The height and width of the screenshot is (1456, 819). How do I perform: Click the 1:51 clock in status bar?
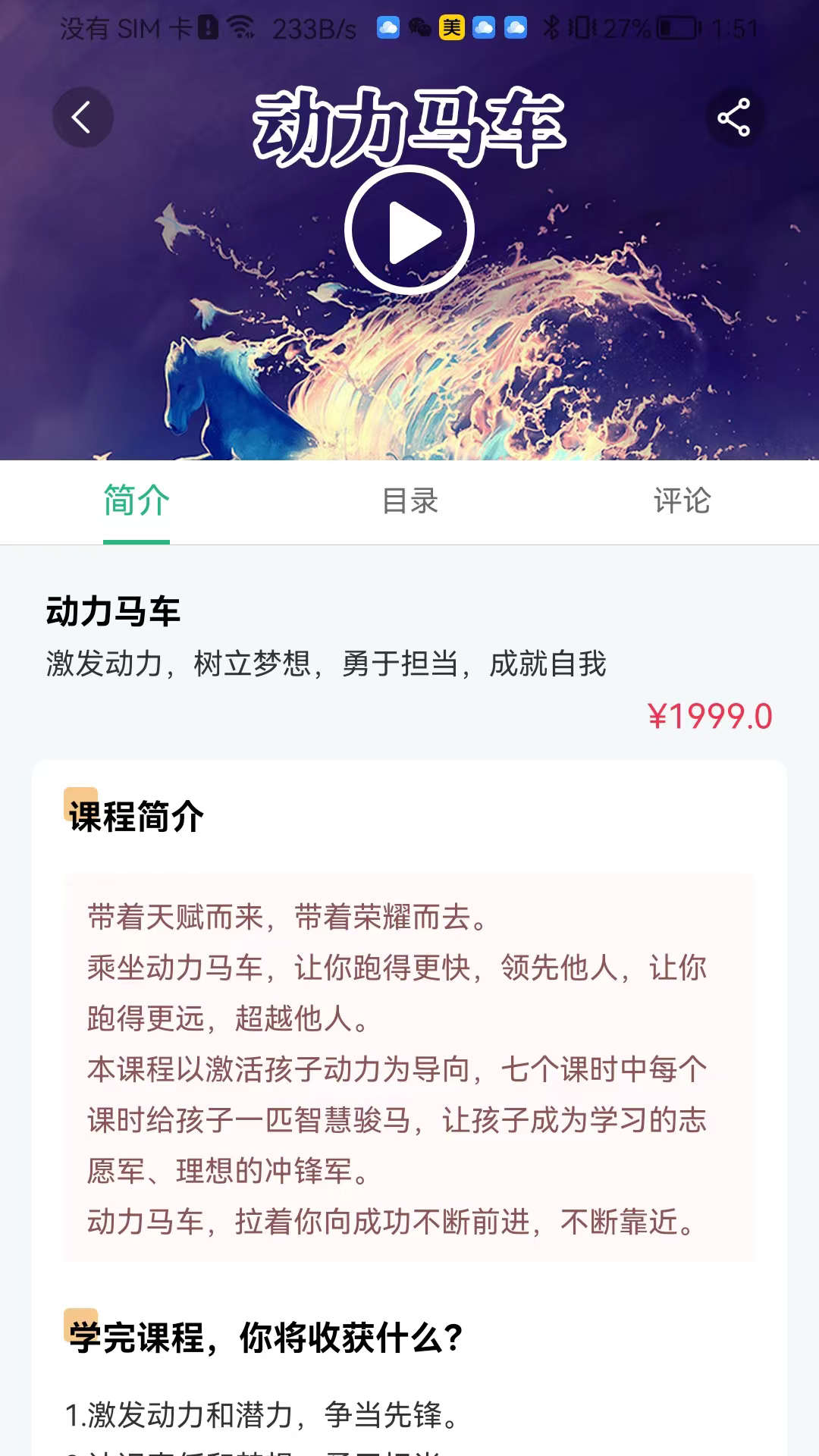click(734, 28)
